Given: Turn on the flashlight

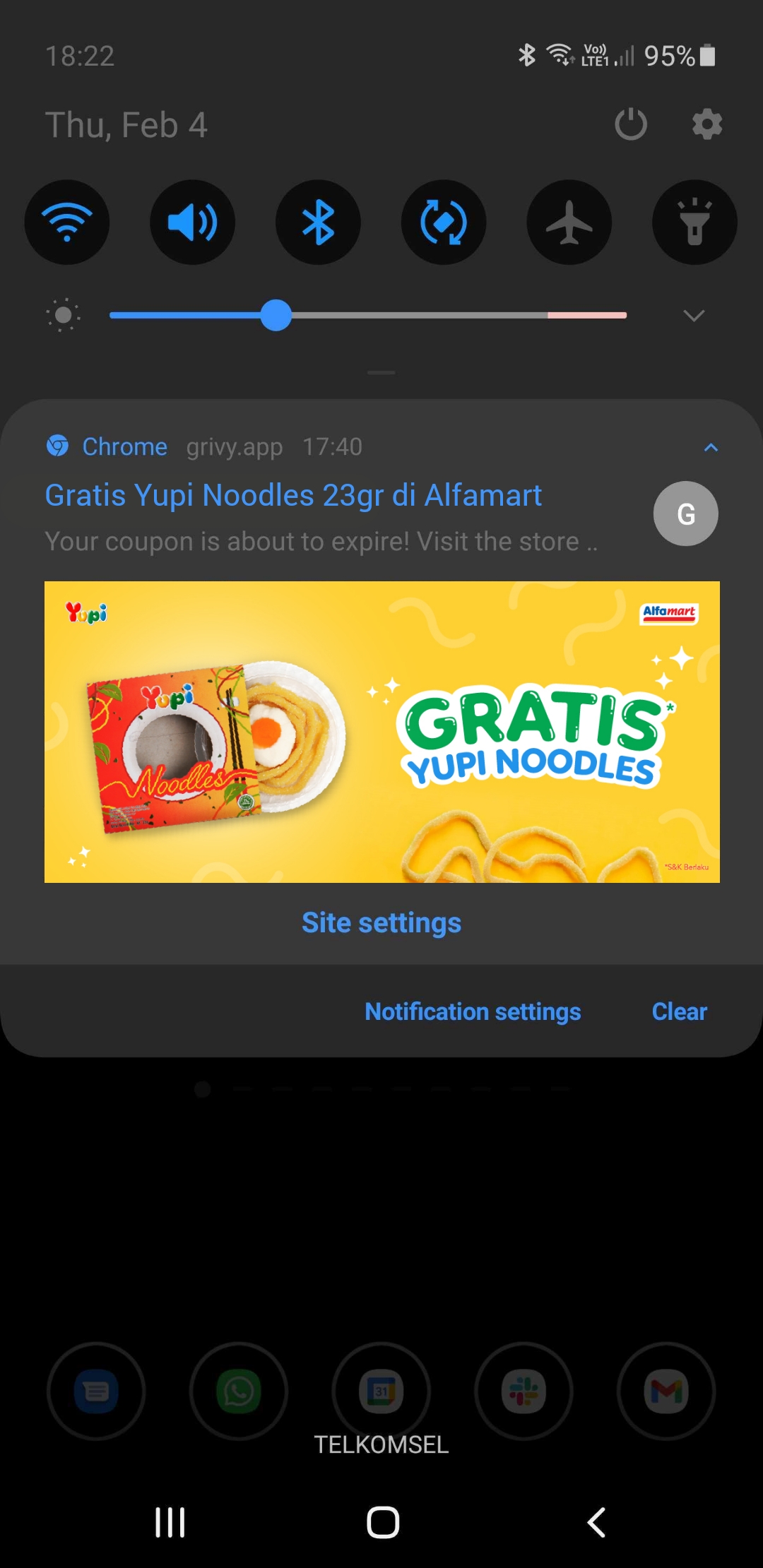Looking at the screenshot, I should click(x=694, y=222).
